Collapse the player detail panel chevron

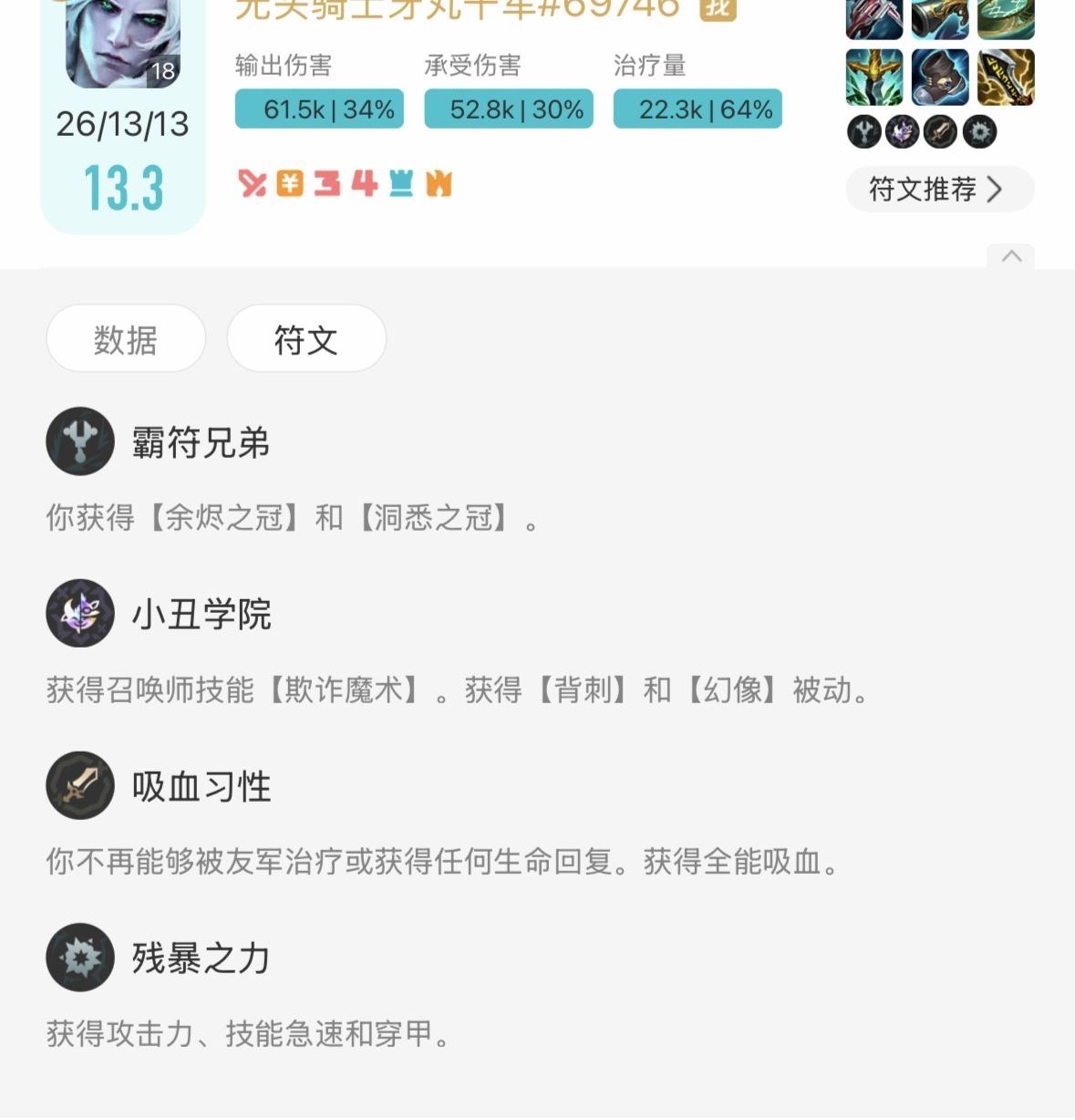click(1011, 257)
